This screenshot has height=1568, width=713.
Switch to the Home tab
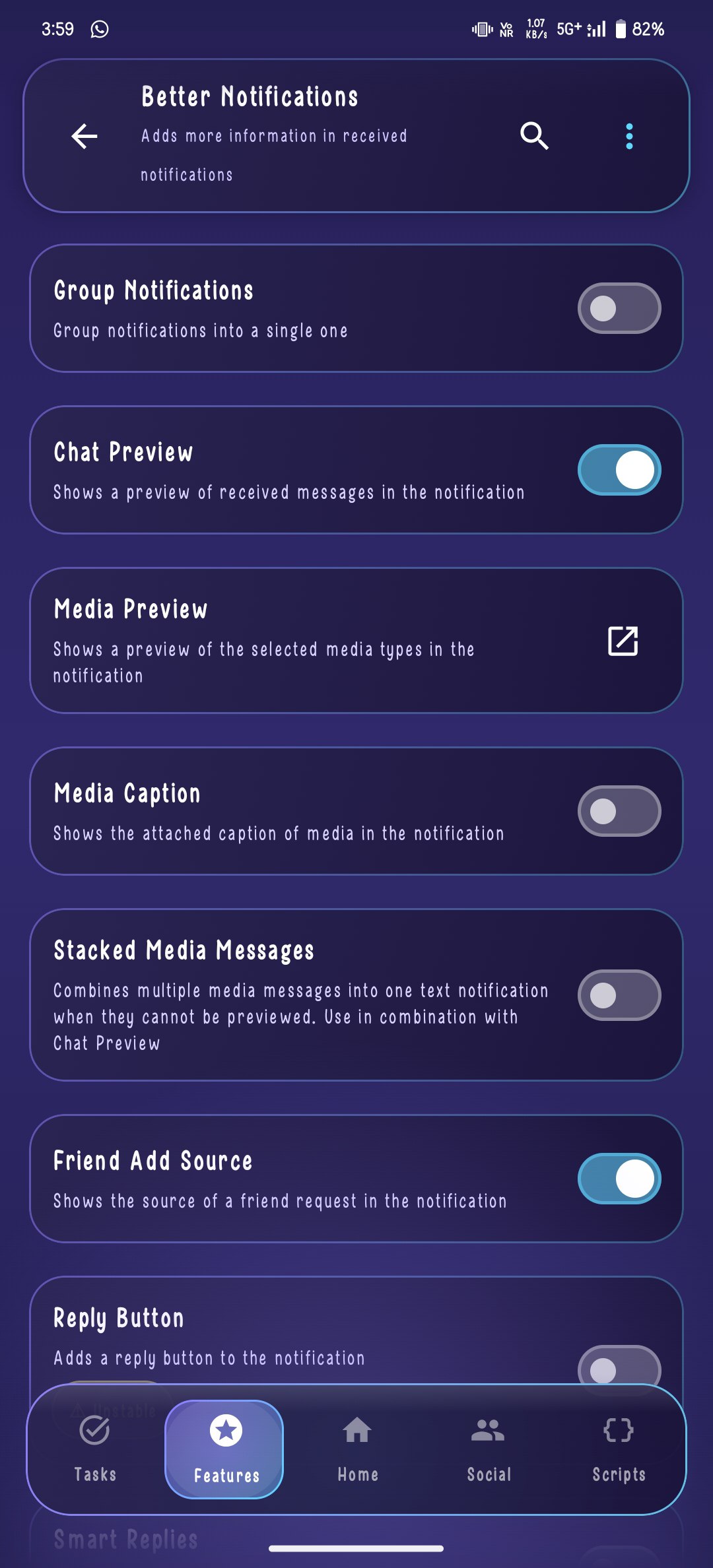(357, 1449)
